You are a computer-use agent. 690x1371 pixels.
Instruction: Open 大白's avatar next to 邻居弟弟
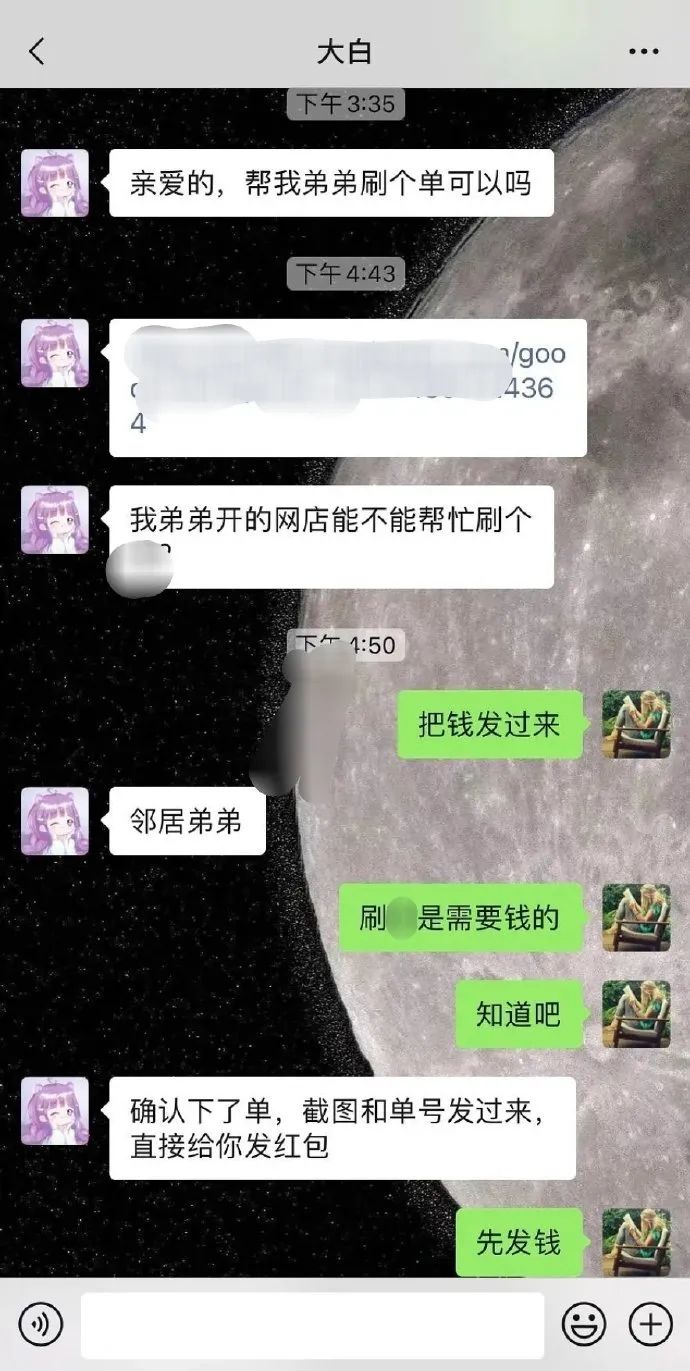55,820
